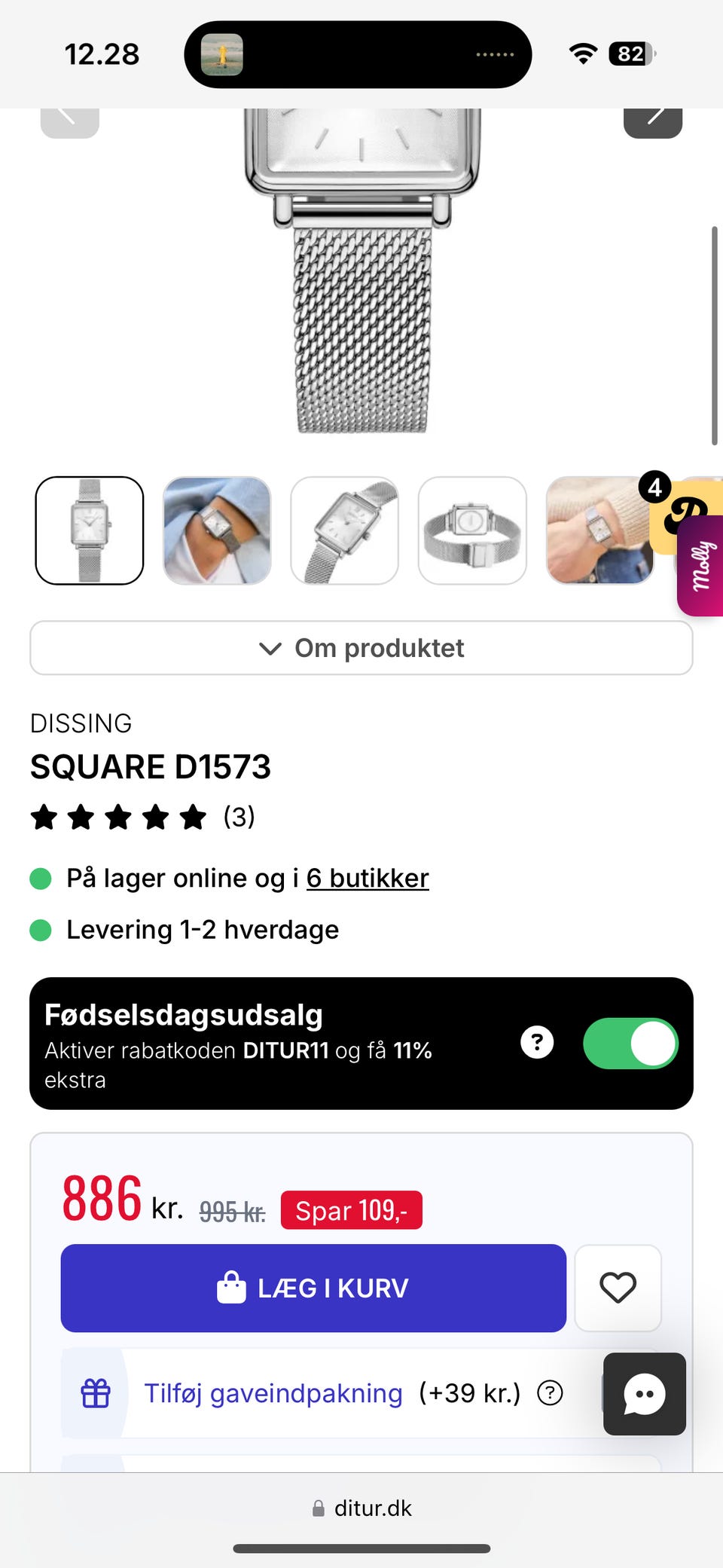Viewport: 723px width, 1568px height.
Task: Select the wrist photo thumbnail
Action: 216,530
